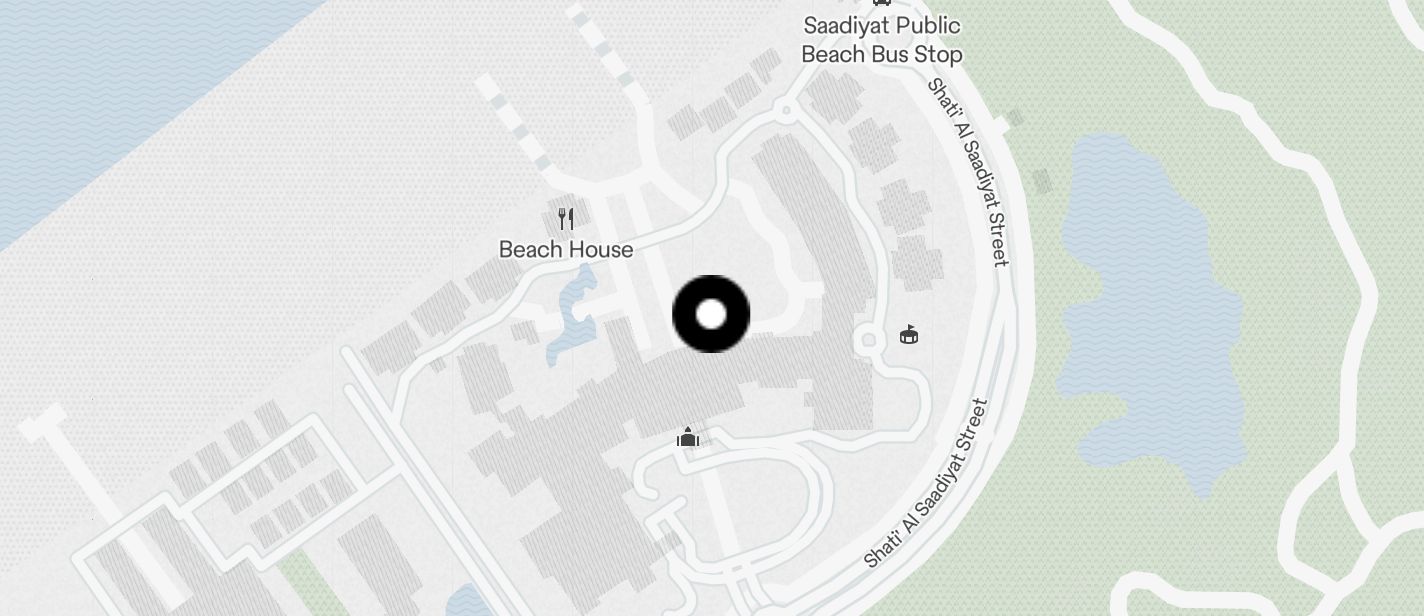The height and width of the screenshot is (616, 1424).
Task: Open the mosque marker below the pin
Action: tap(687, 437)
